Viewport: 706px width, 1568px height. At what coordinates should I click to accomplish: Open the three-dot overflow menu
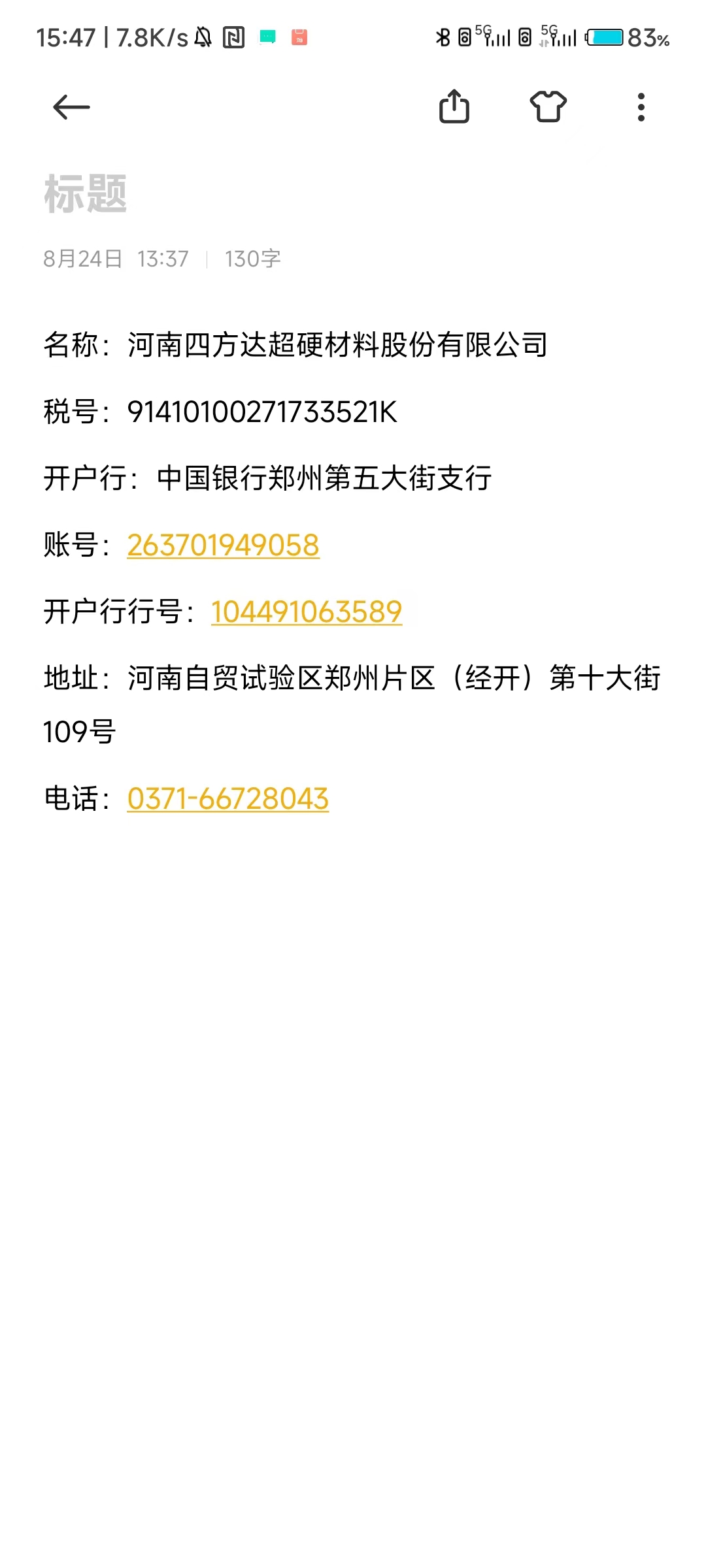(641, 107)
